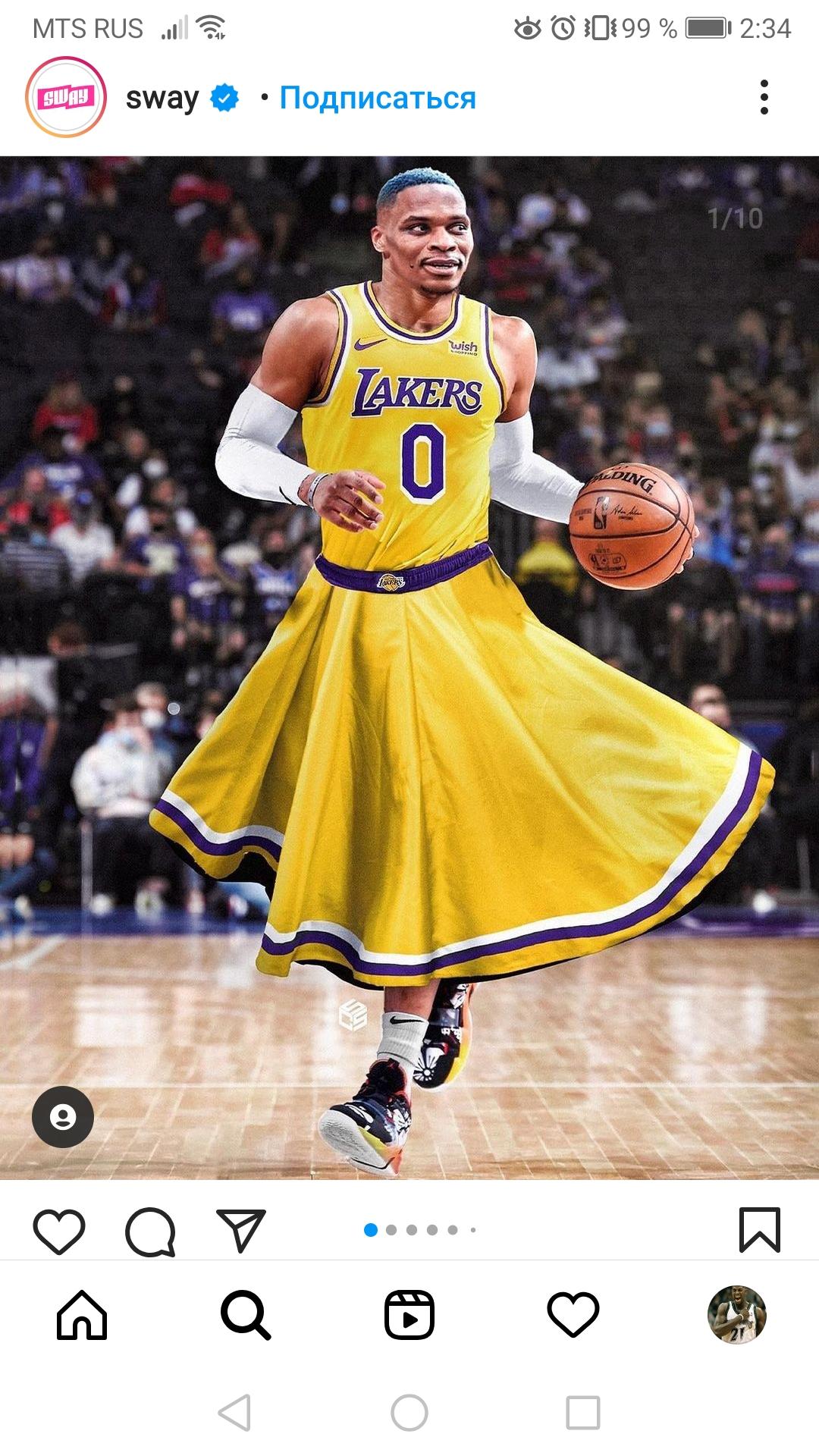Open the sway account name
This screenshot has height=1456, width=819.
click(162, 98)
